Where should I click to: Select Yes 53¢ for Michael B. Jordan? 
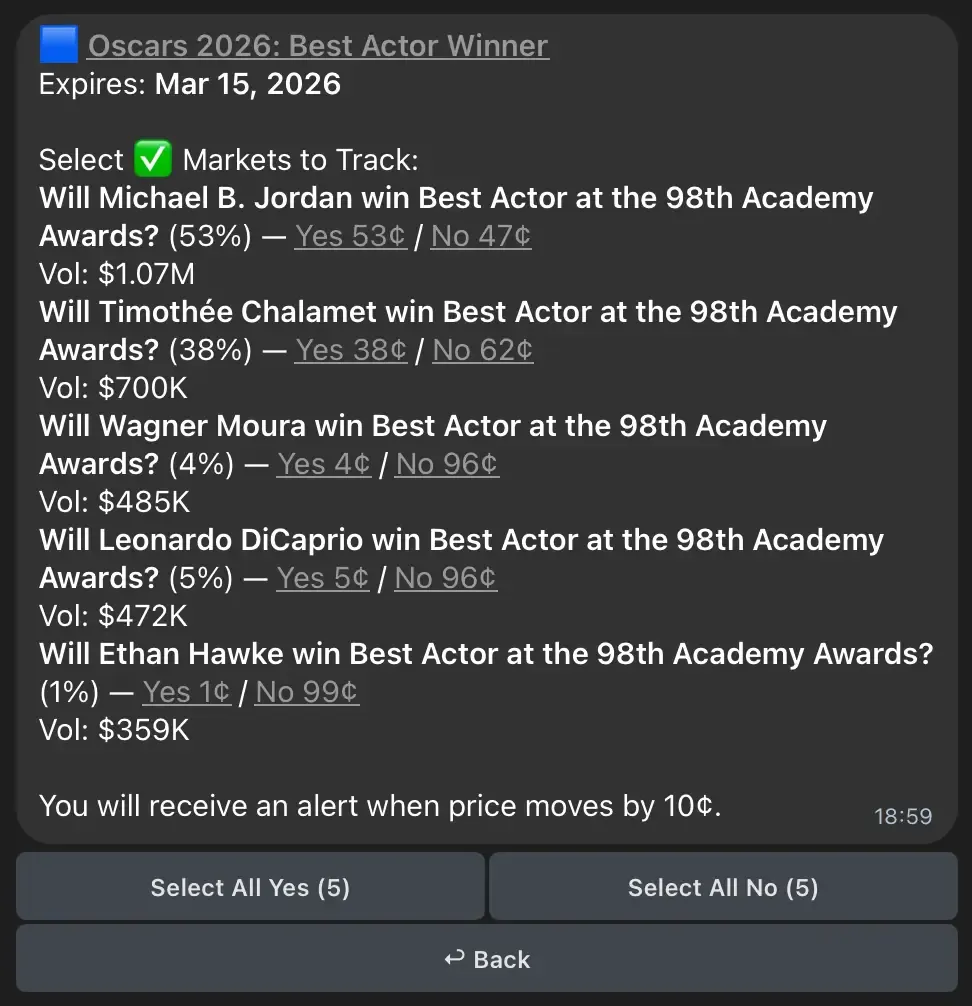coord(350,236)
